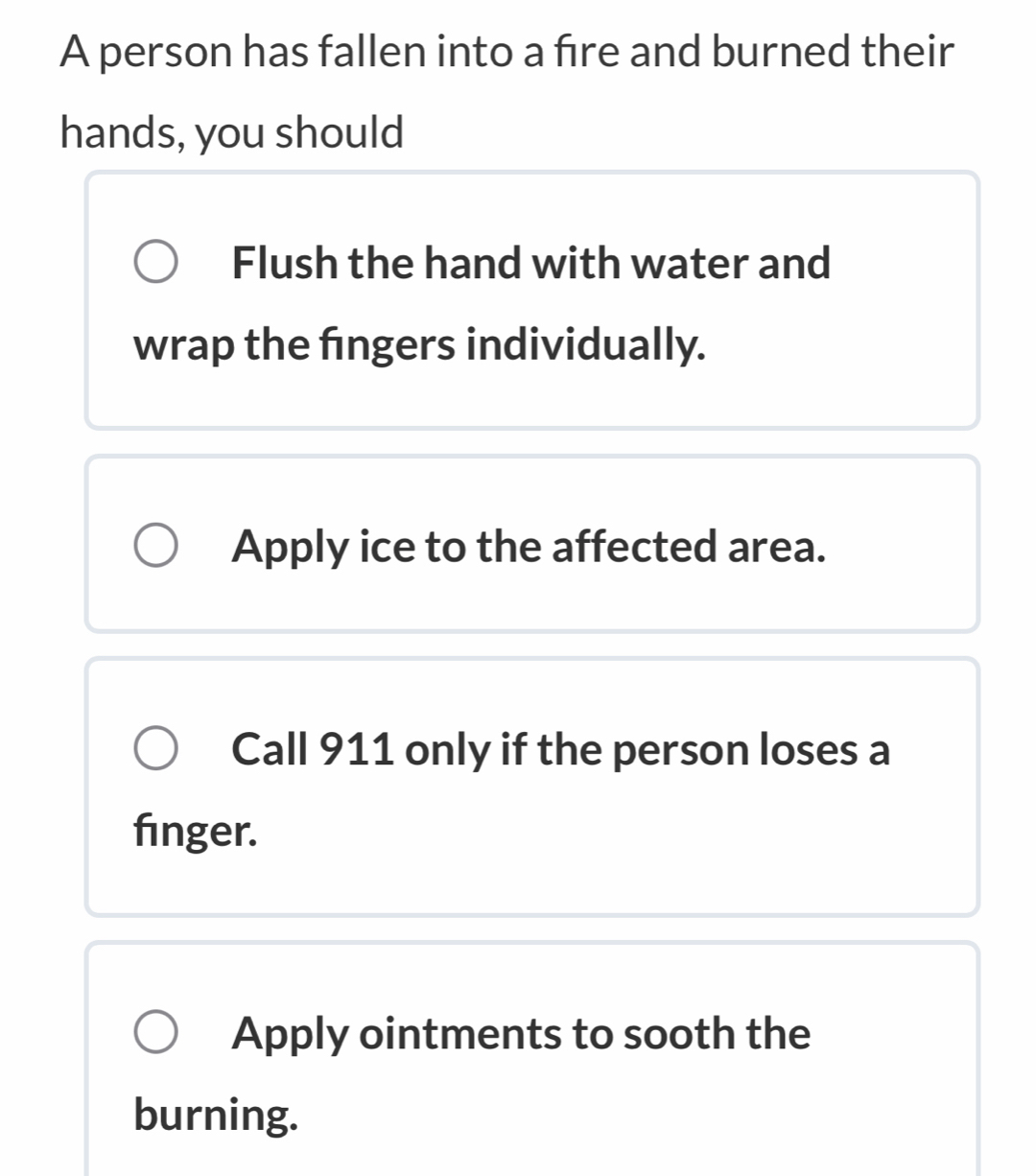Click the first answer card
This screenshot has height=1176, width=1036.
point(531,298)
